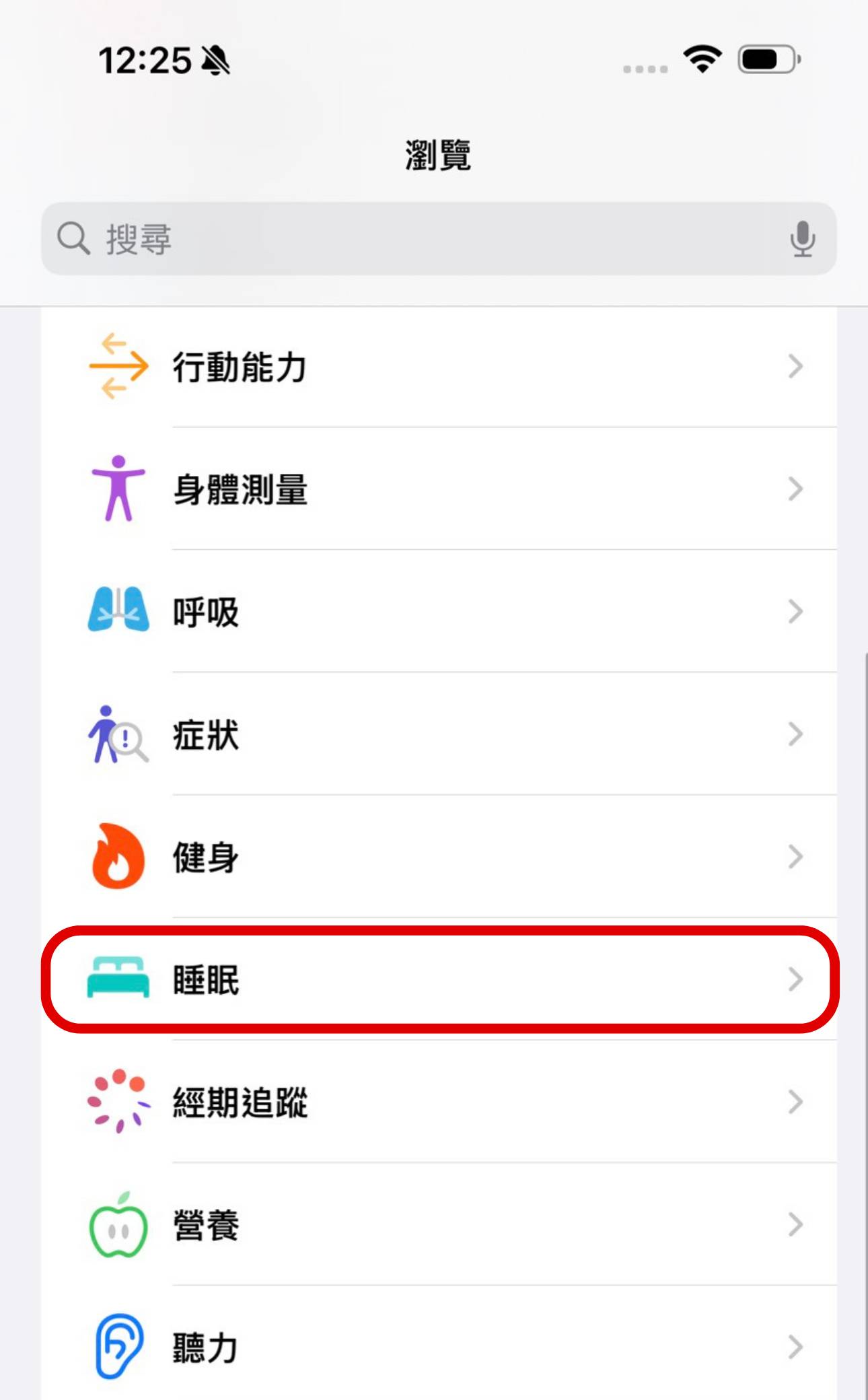Click the magnifying glass in the search bar

click(x=74, y=238)
